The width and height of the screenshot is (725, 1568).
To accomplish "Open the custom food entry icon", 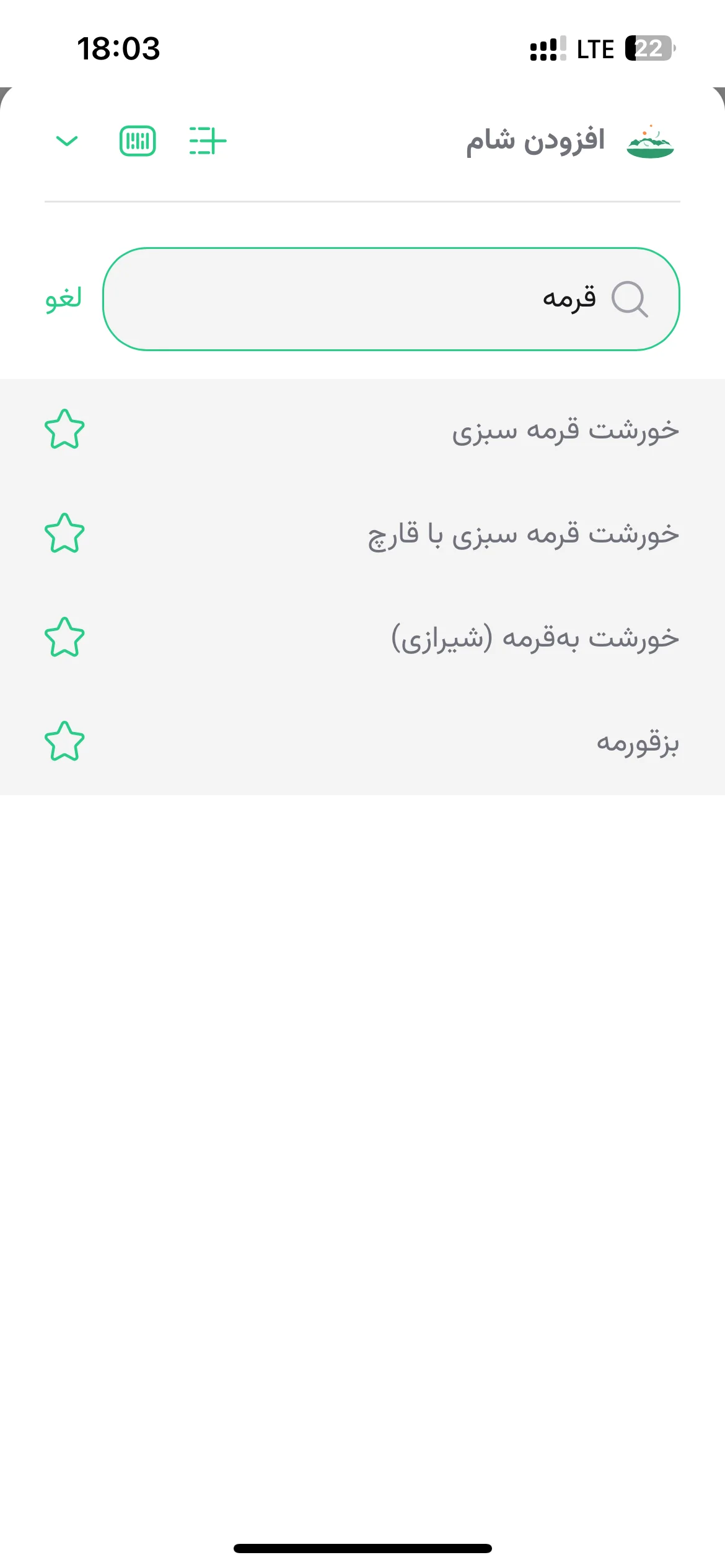I will point(208,141).
